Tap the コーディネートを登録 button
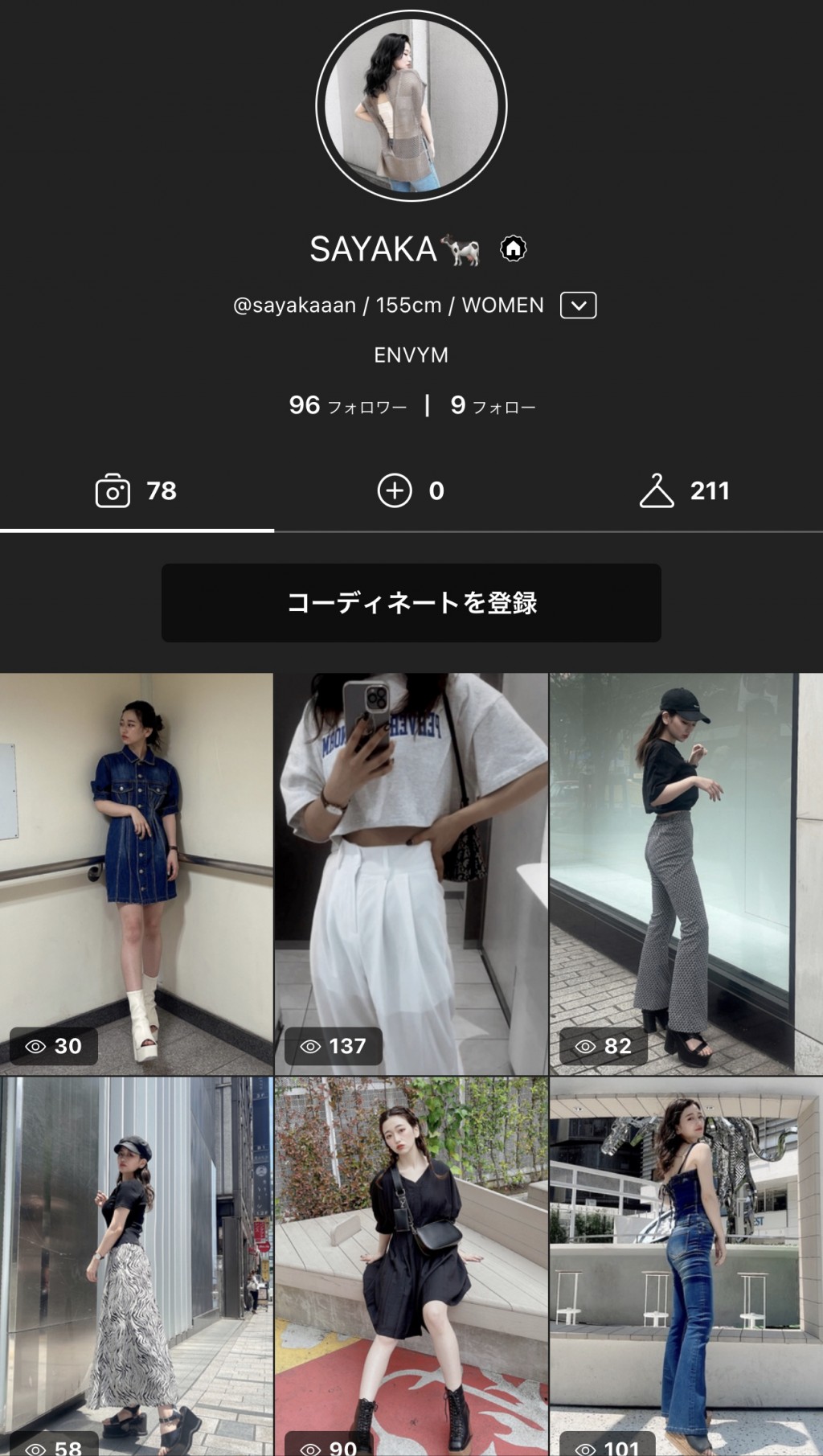823x1456 pixels. (x=411, y=603)
